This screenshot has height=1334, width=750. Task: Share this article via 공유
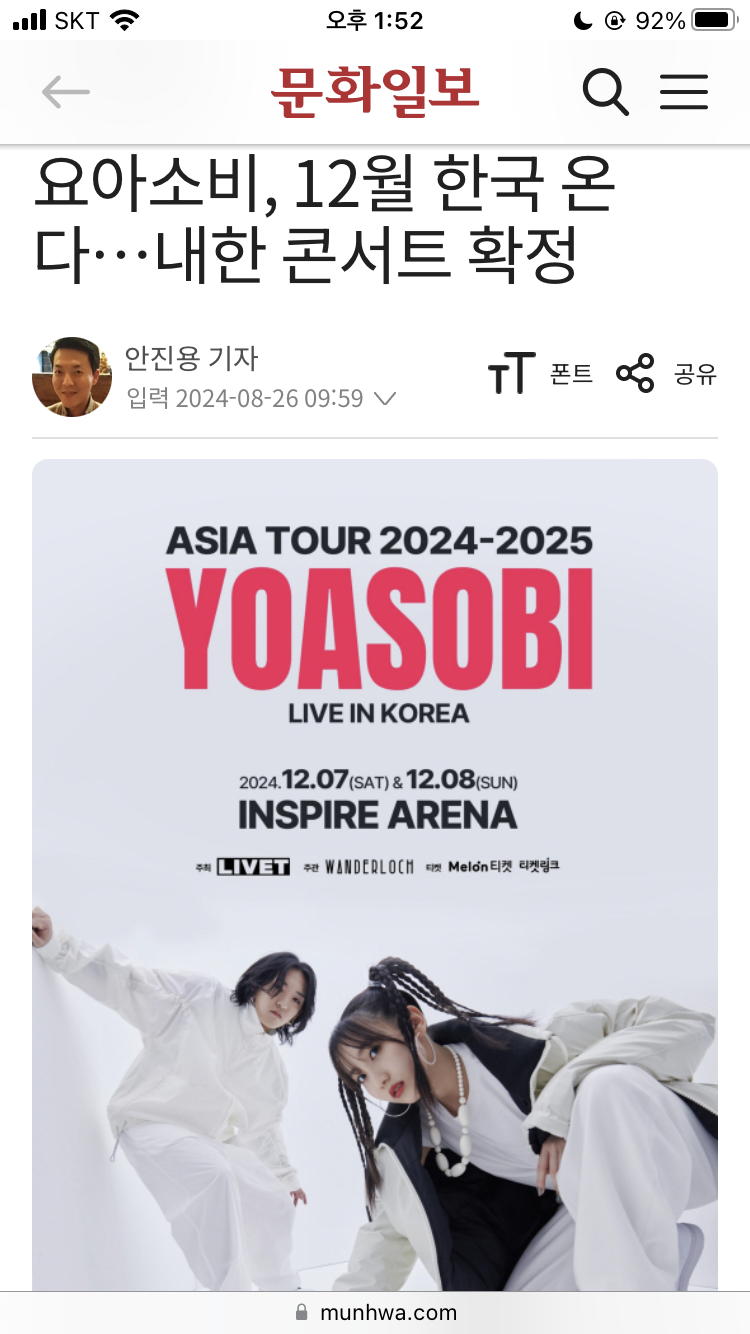pyautogui.click(x=666, y=374)
